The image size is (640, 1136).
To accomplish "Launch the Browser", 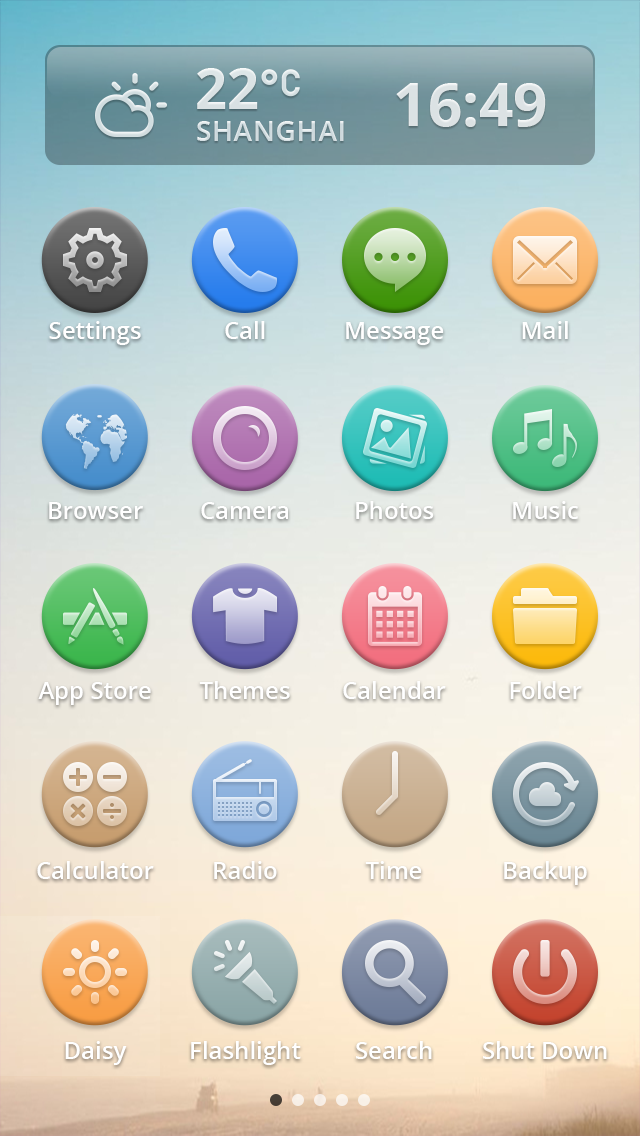I will point(95,440).
